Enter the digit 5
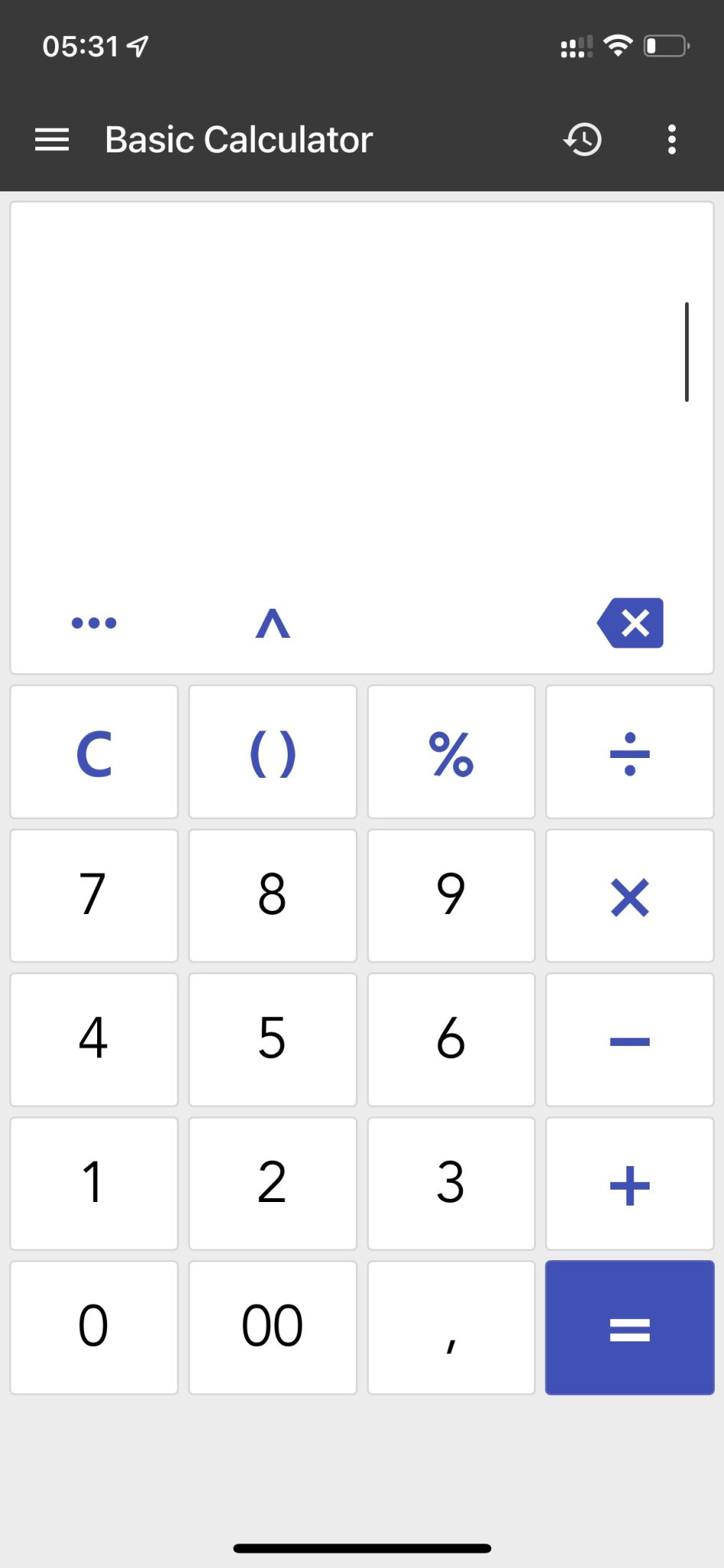Image resolution: width=724 pixels, height=1568 pixels. pyautogui.click(x=272, y=1039)
